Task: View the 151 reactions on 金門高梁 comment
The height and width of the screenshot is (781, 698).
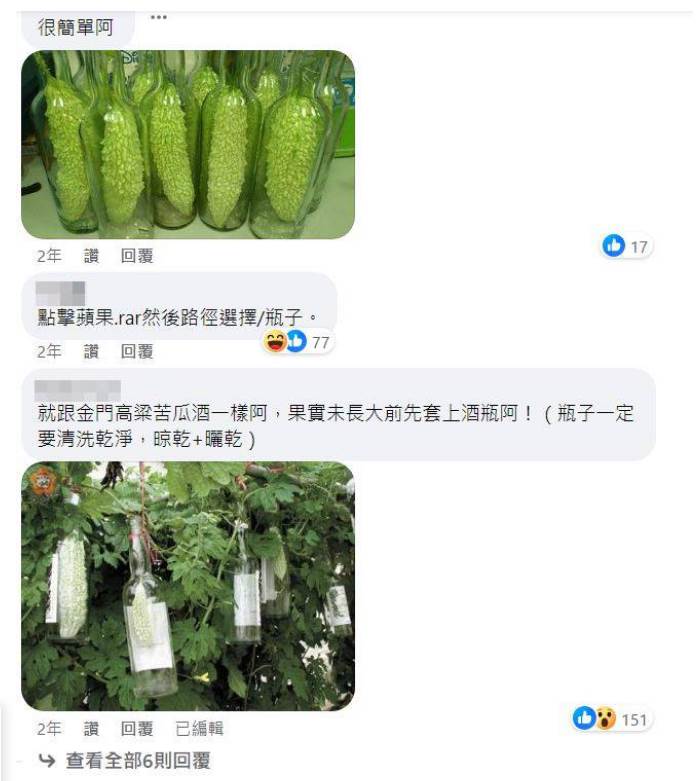Action: pyautogui.click(x=611, y=718)
